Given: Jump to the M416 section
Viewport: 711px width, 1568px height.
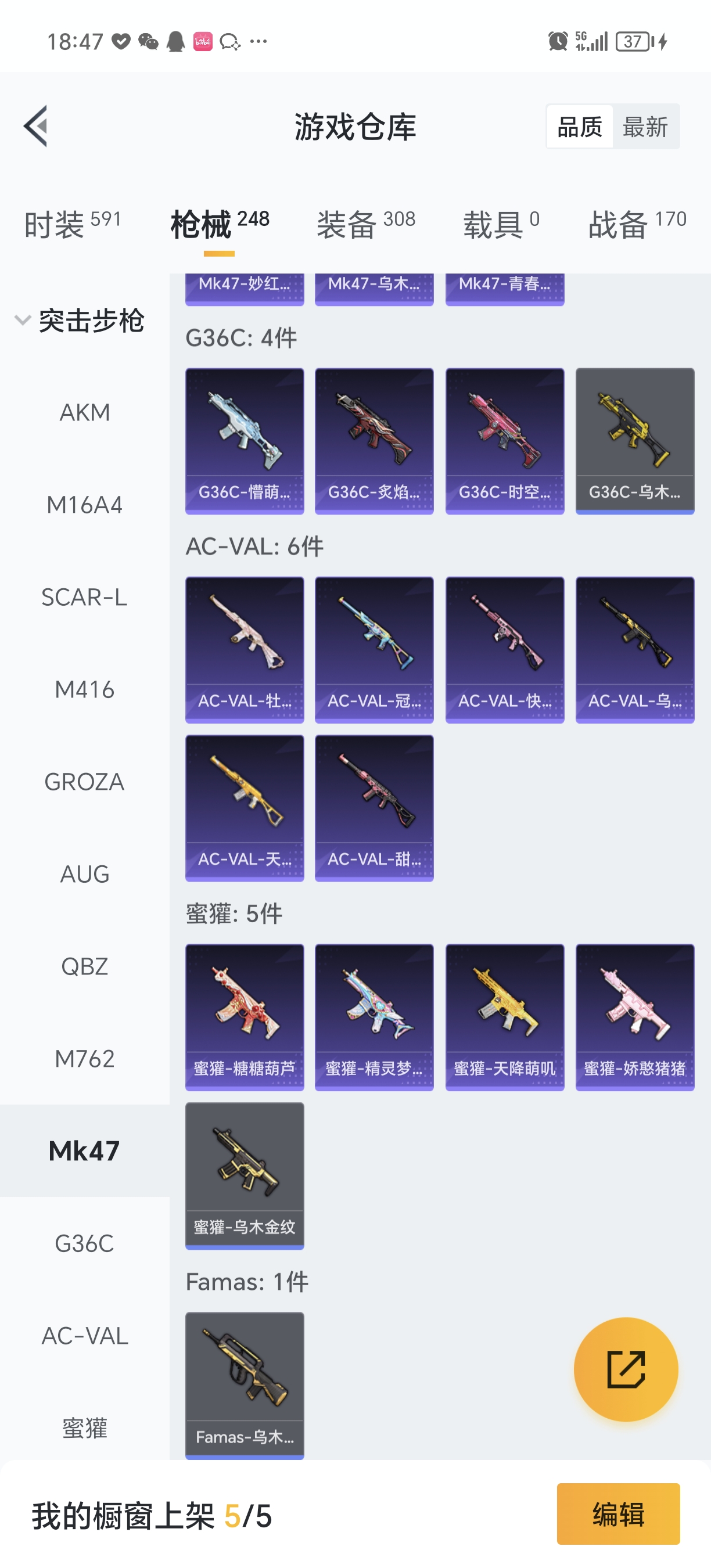Looking at the screenshot, I should point(85,690).
